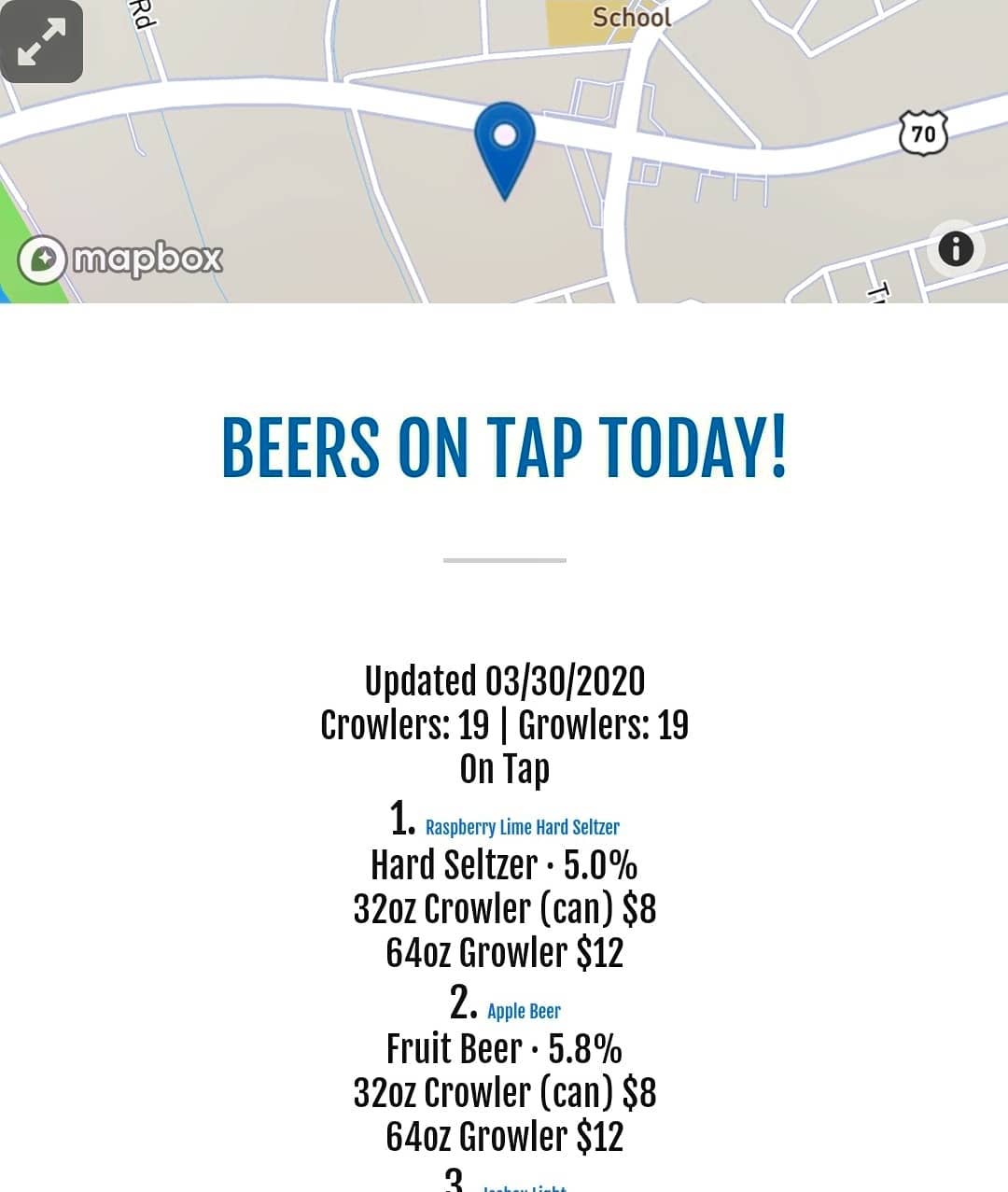
Task: Open the map attribution info icon
Action: click(x=955, y=249)
